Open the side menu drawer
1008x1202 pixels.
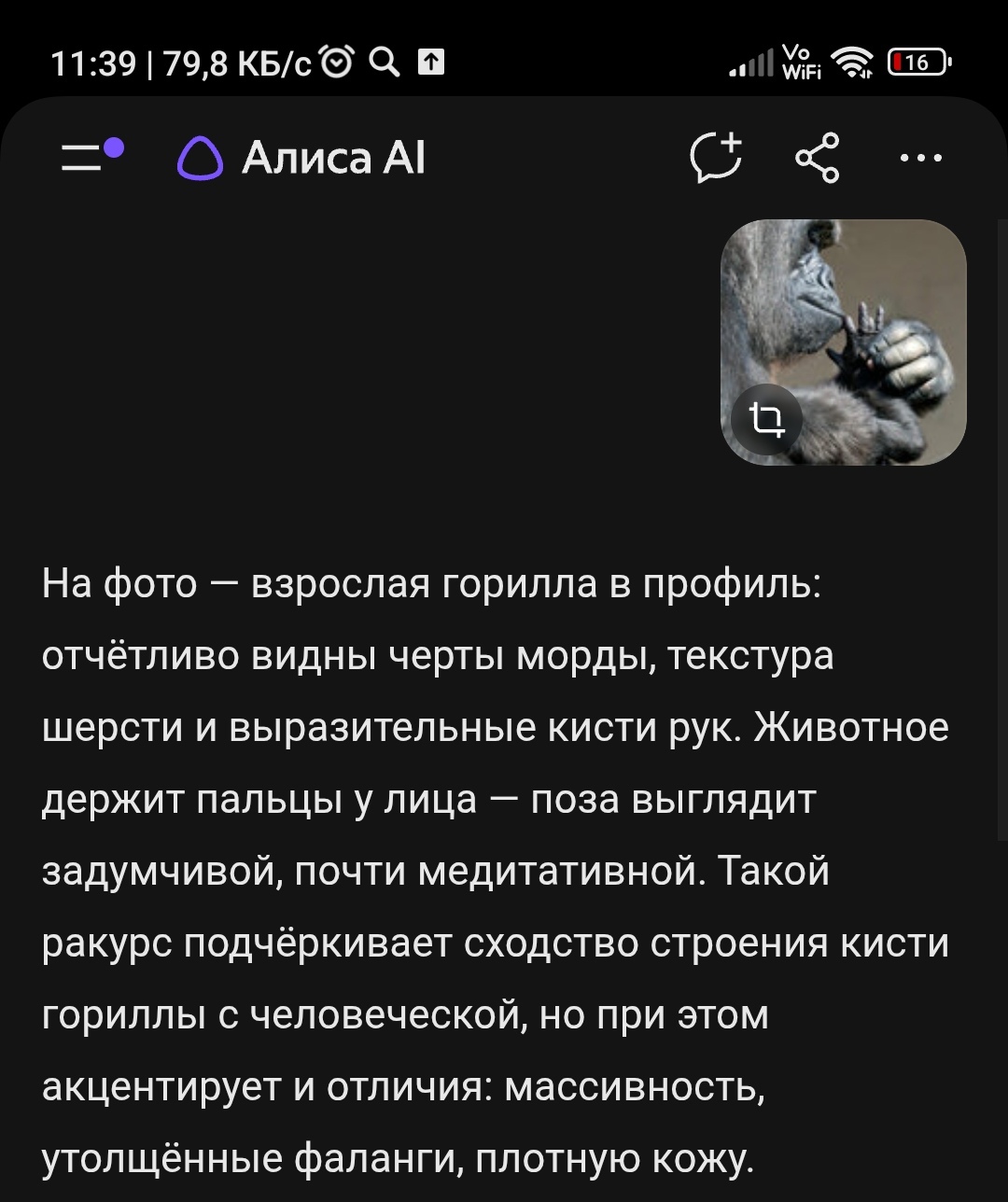pyautogui.click(x=91, y=157)
